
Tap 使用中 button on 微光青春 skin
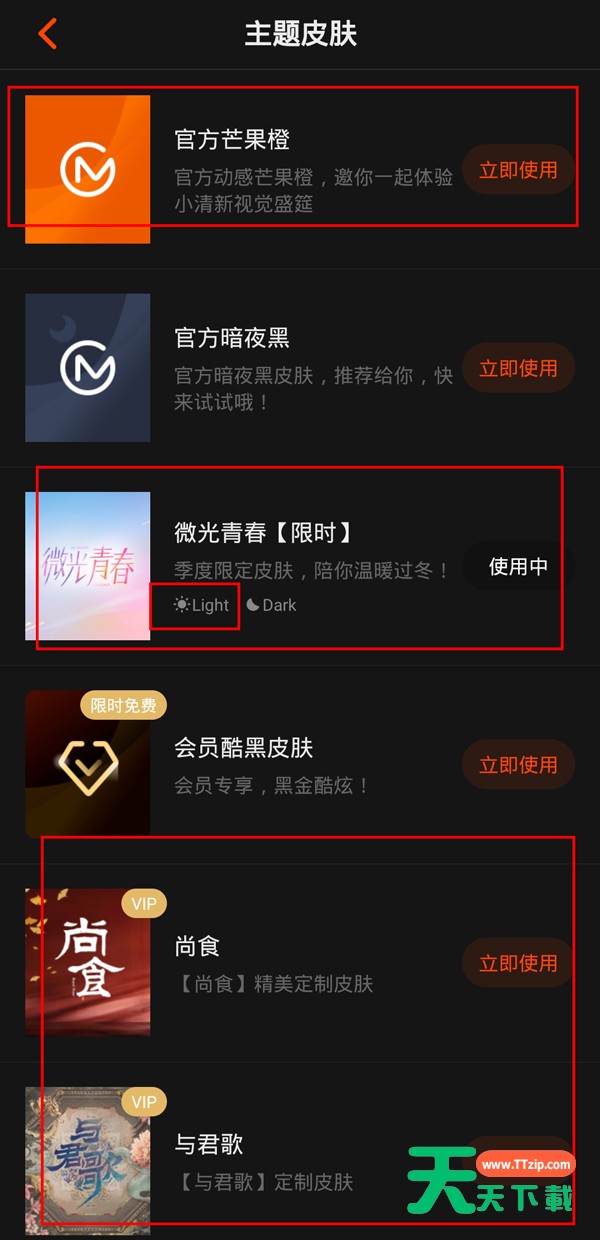517,567
